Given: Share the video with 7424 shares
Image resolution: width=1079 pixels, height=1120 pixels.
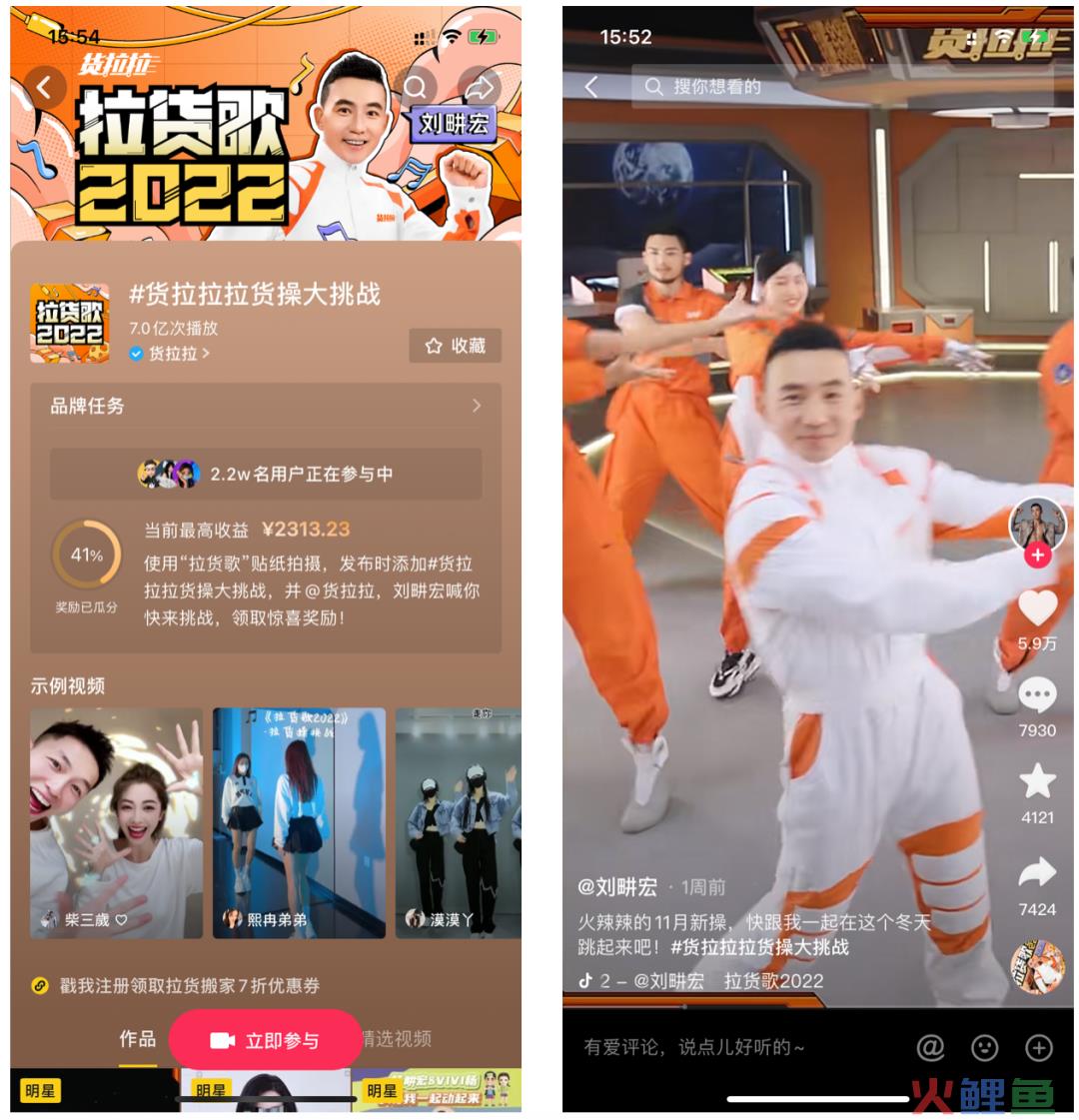Looking at the screenshot, I should pyautogui.click(x=1037, y=874).
